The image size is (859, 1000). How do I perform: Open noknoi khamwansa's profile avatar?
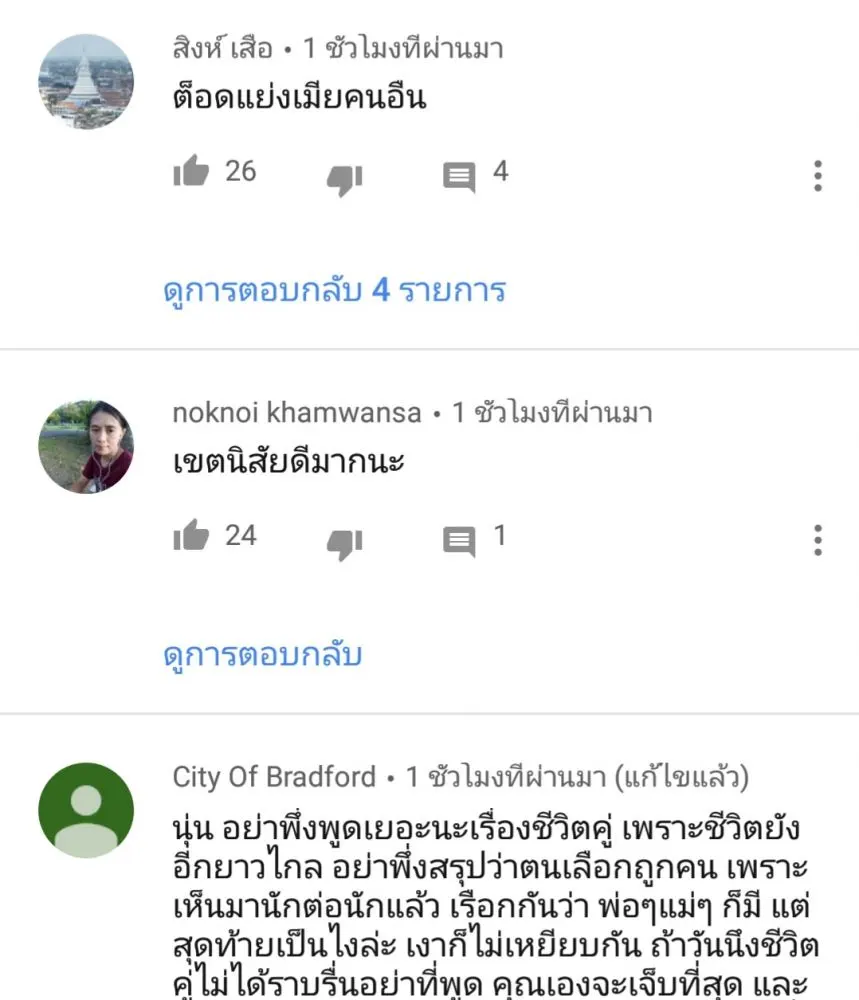point(86,447)
